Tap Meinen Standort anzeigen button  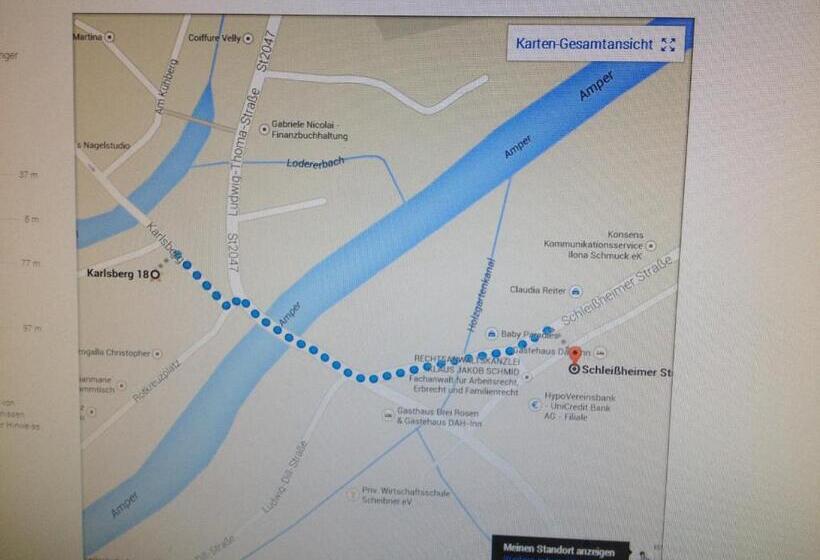pyautogui.click(x=559, y=549)
